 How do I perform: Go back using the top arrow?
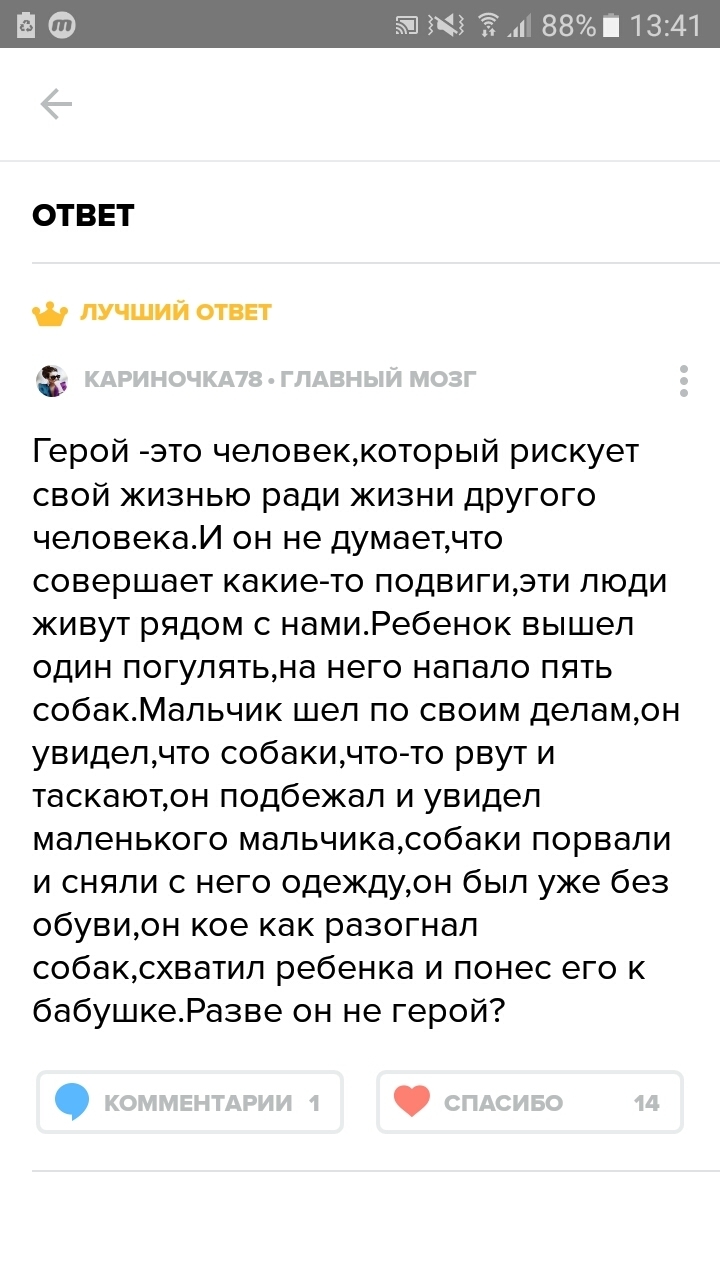(x=55, y=104)
